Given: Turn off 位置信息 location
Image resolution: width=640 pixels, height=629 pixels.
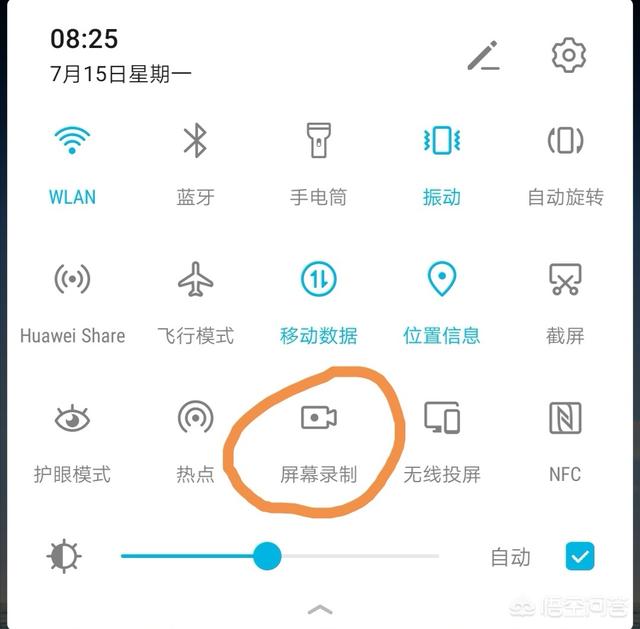Looking at the screenshot, I should [441, 280].
